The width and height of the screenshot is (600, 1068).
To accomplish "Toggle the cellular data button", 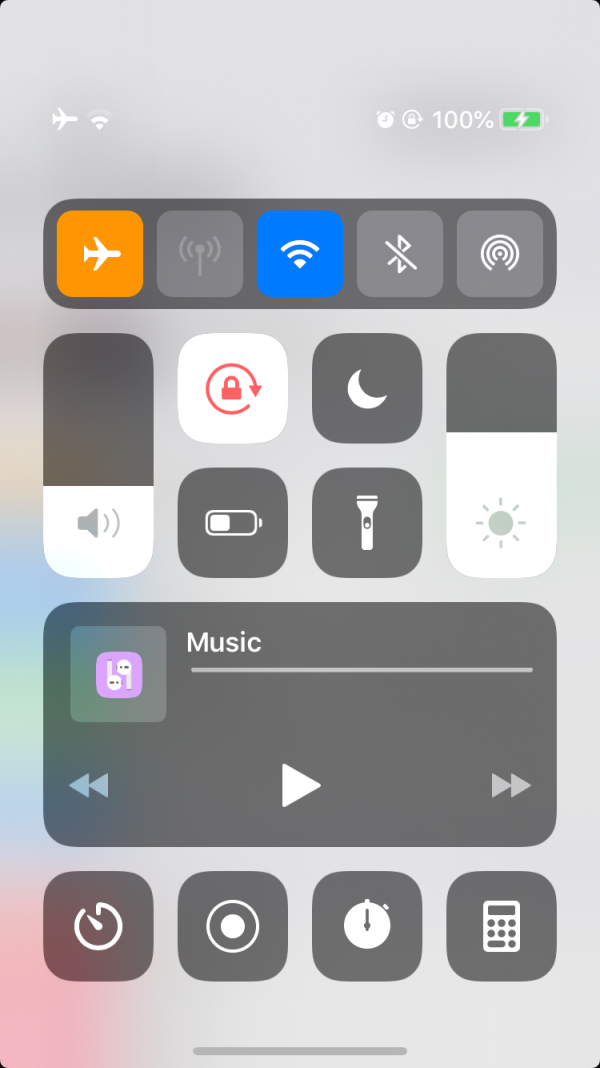I will click(x=200, y=254).
